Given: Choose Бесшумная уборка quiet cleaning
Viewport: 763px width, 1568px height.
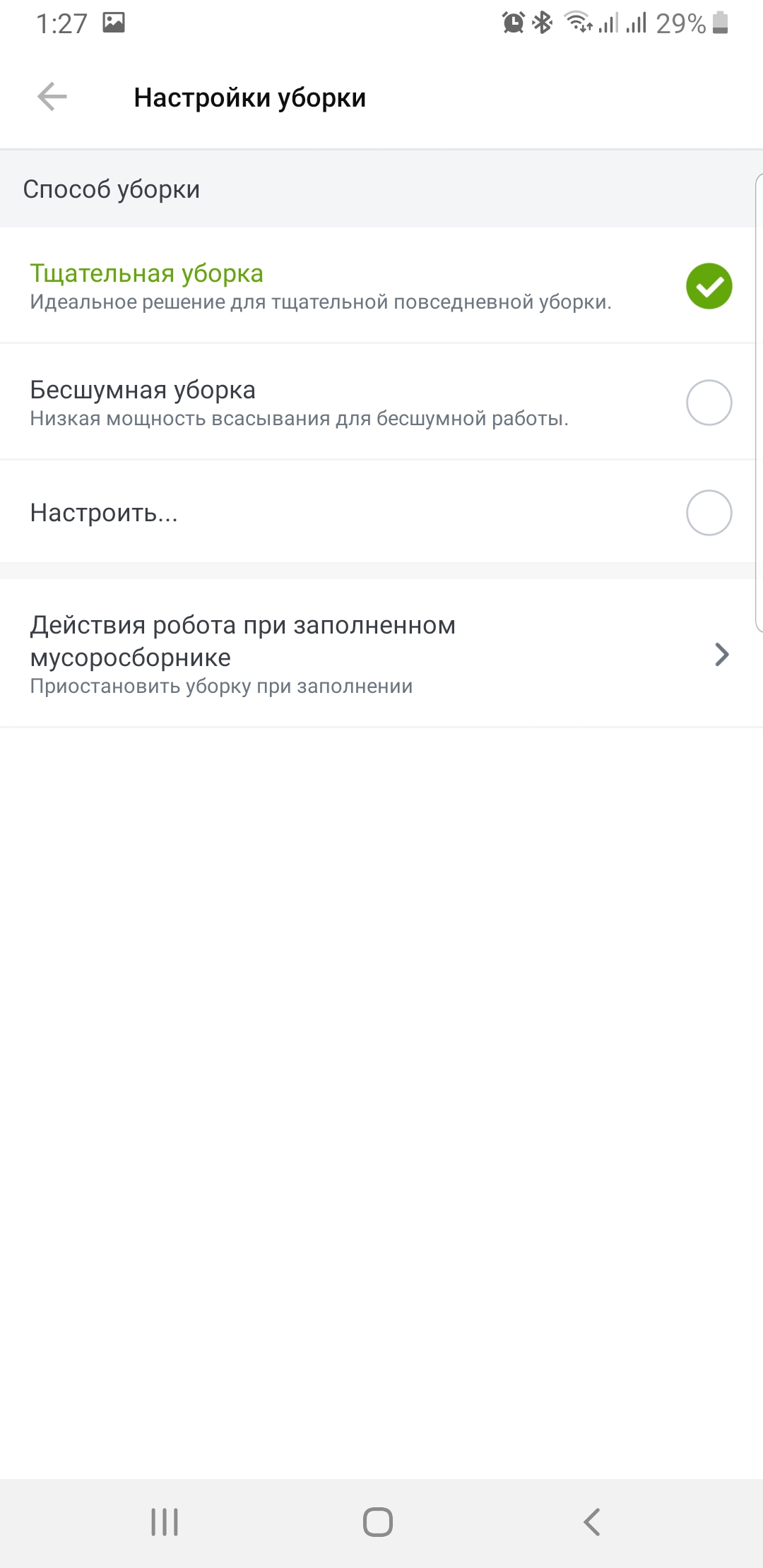Looking at the screenshot, I should 381,402.
